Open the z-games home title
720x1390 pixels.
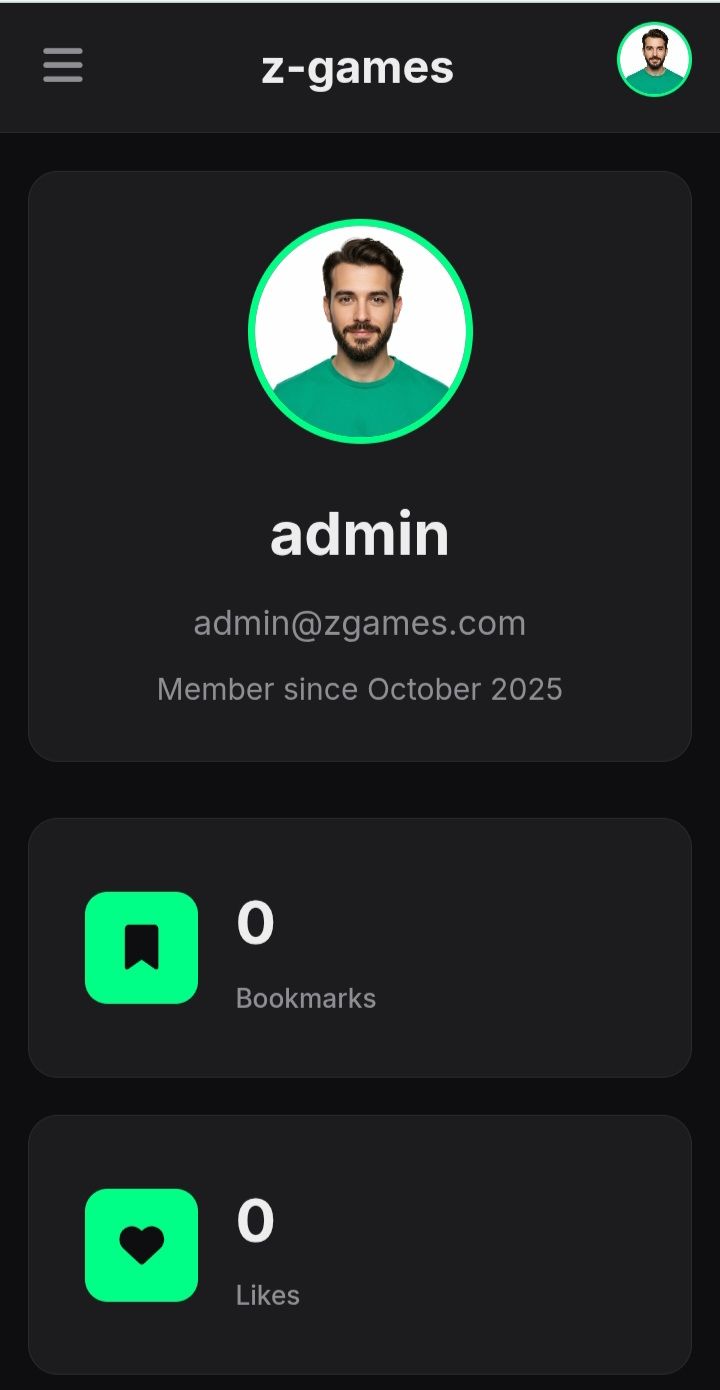click(x=358, y=68)
